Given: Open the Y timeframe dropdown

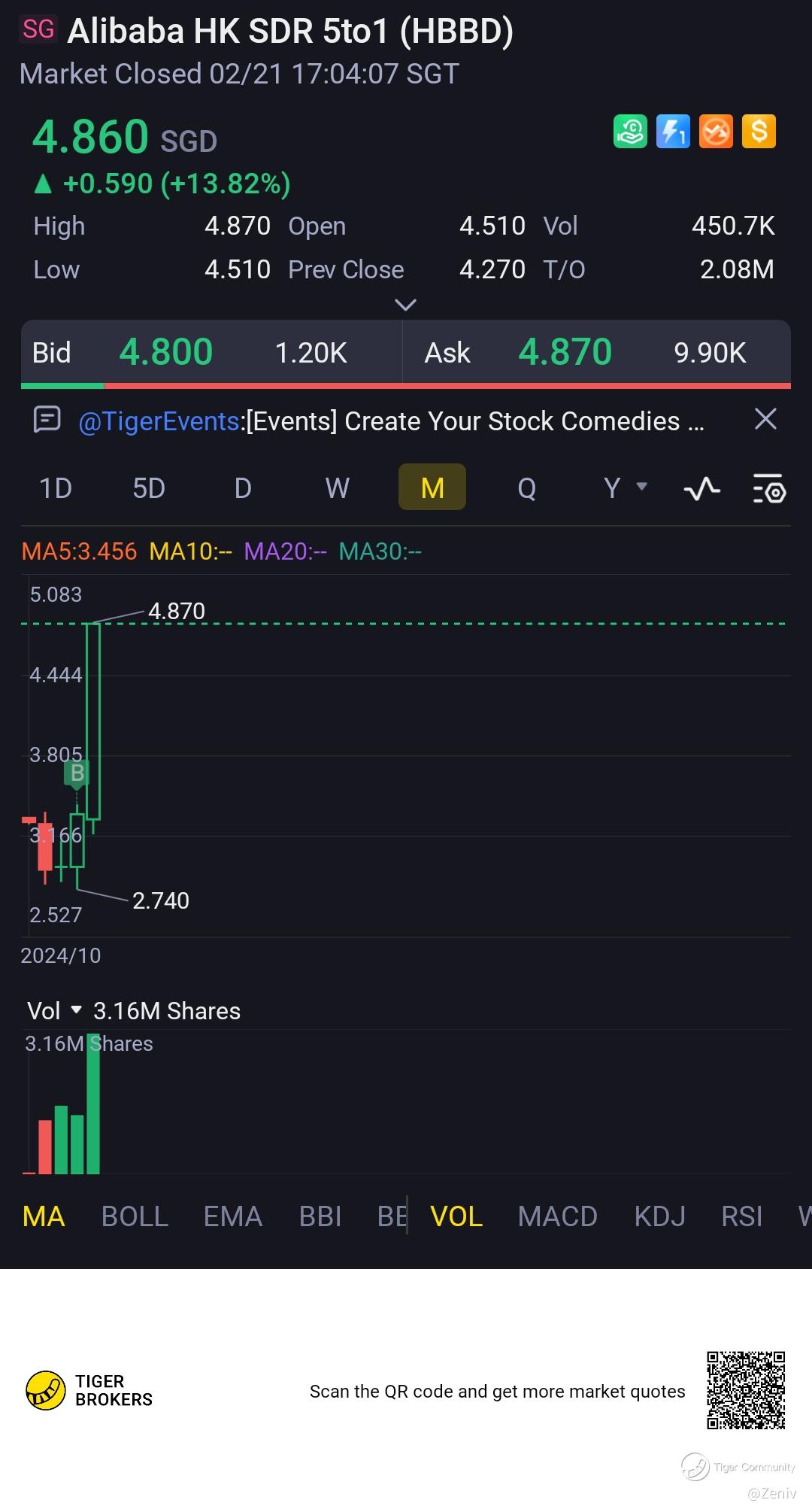Looking at the screenshot, I should pos(624,488).
